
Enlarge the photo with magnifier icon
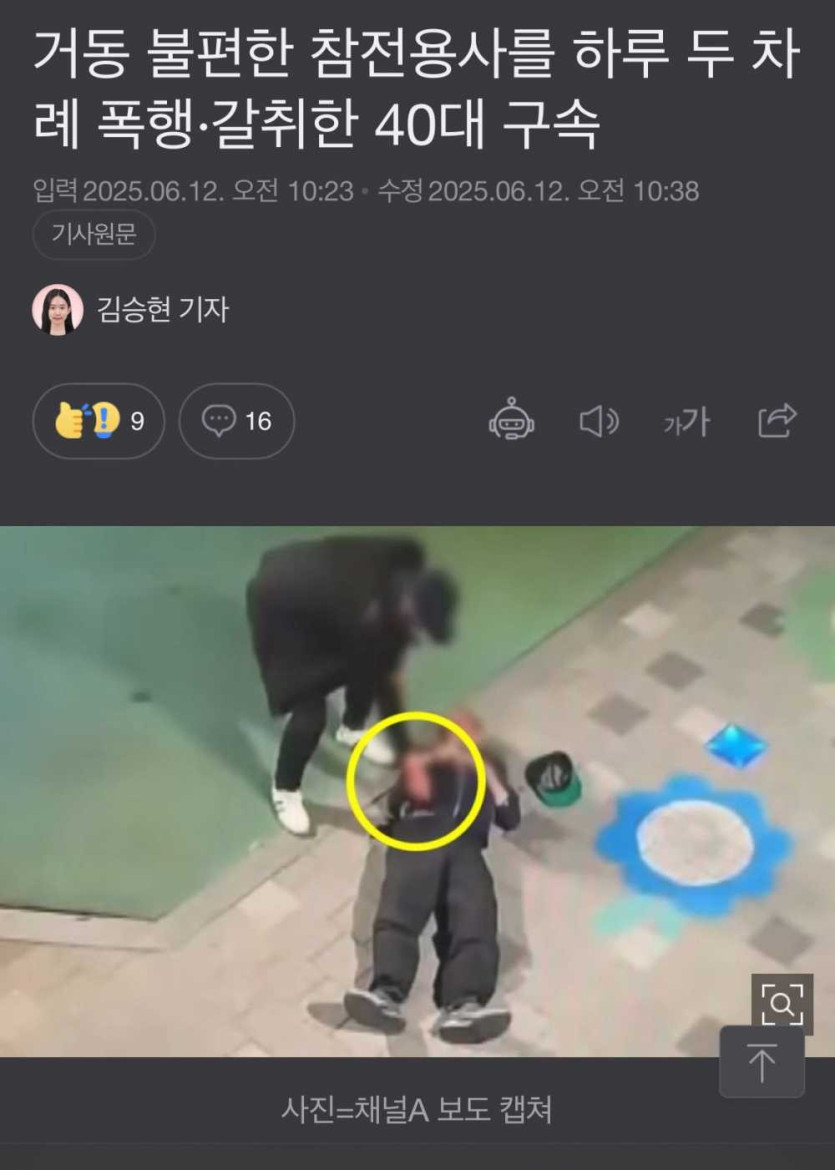781,1003
